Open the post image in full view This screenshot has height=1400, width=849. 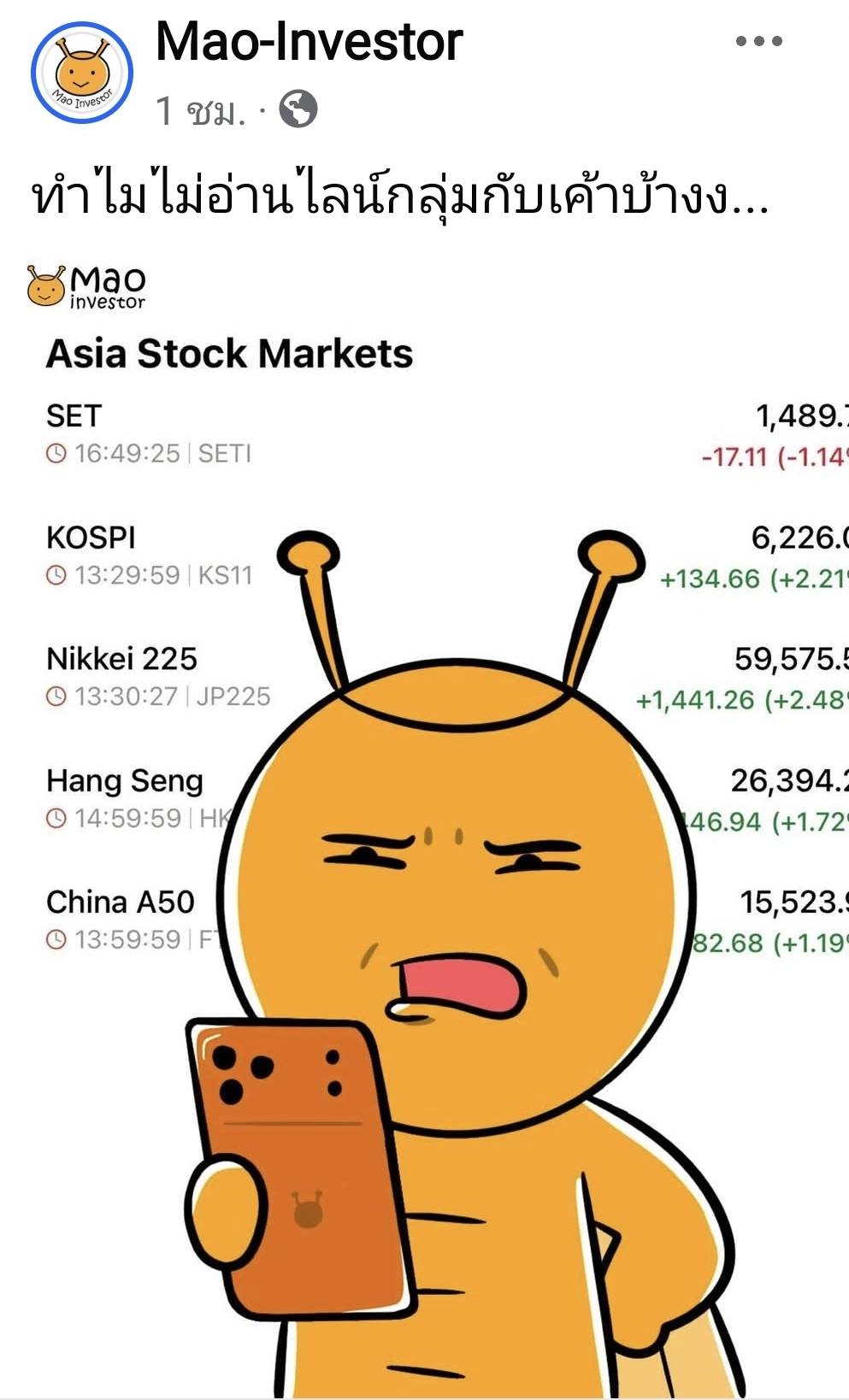pyautogui.click(x=424, y=821)
